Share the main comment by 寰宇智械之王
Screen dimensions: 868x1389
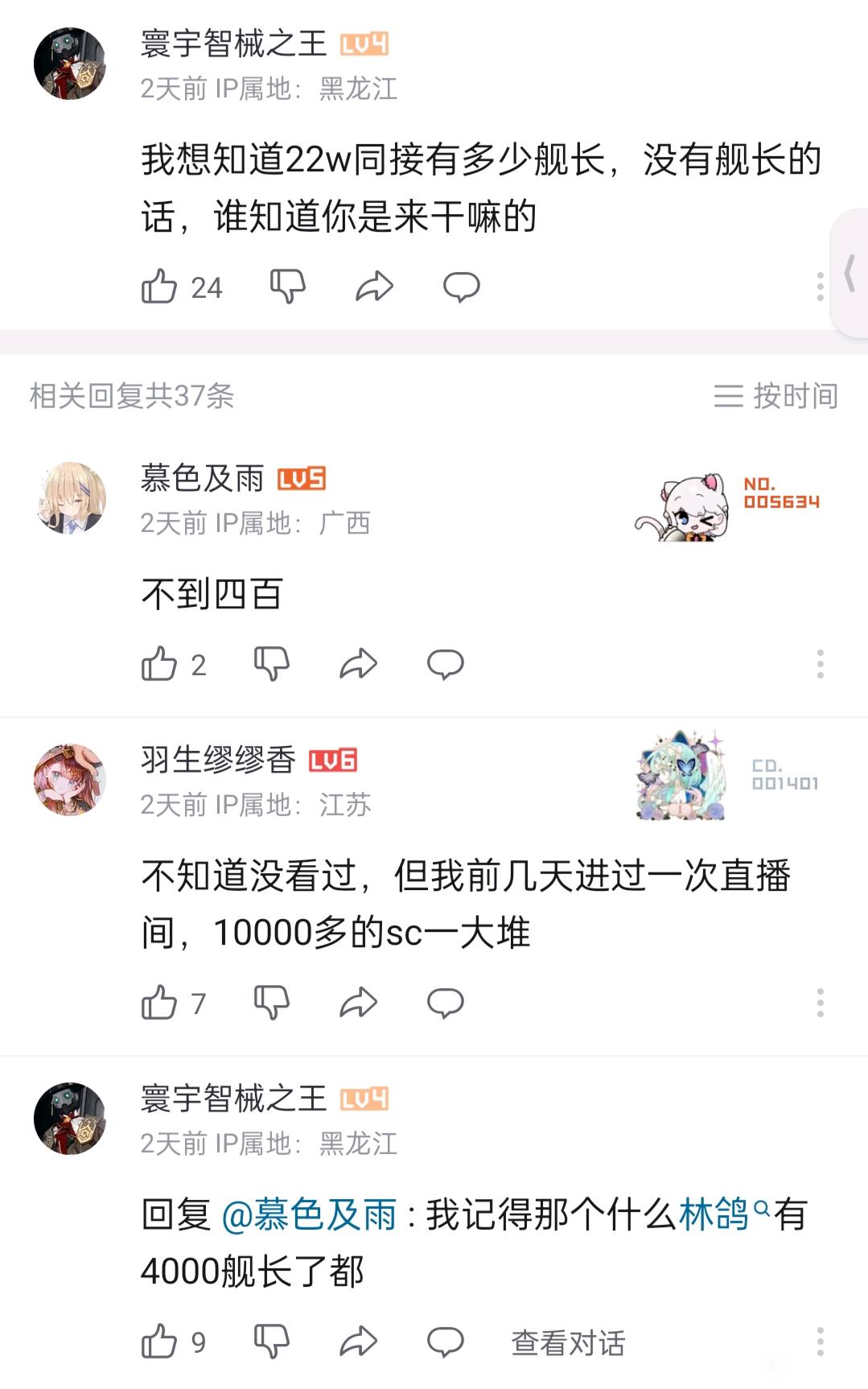(374, 286)
